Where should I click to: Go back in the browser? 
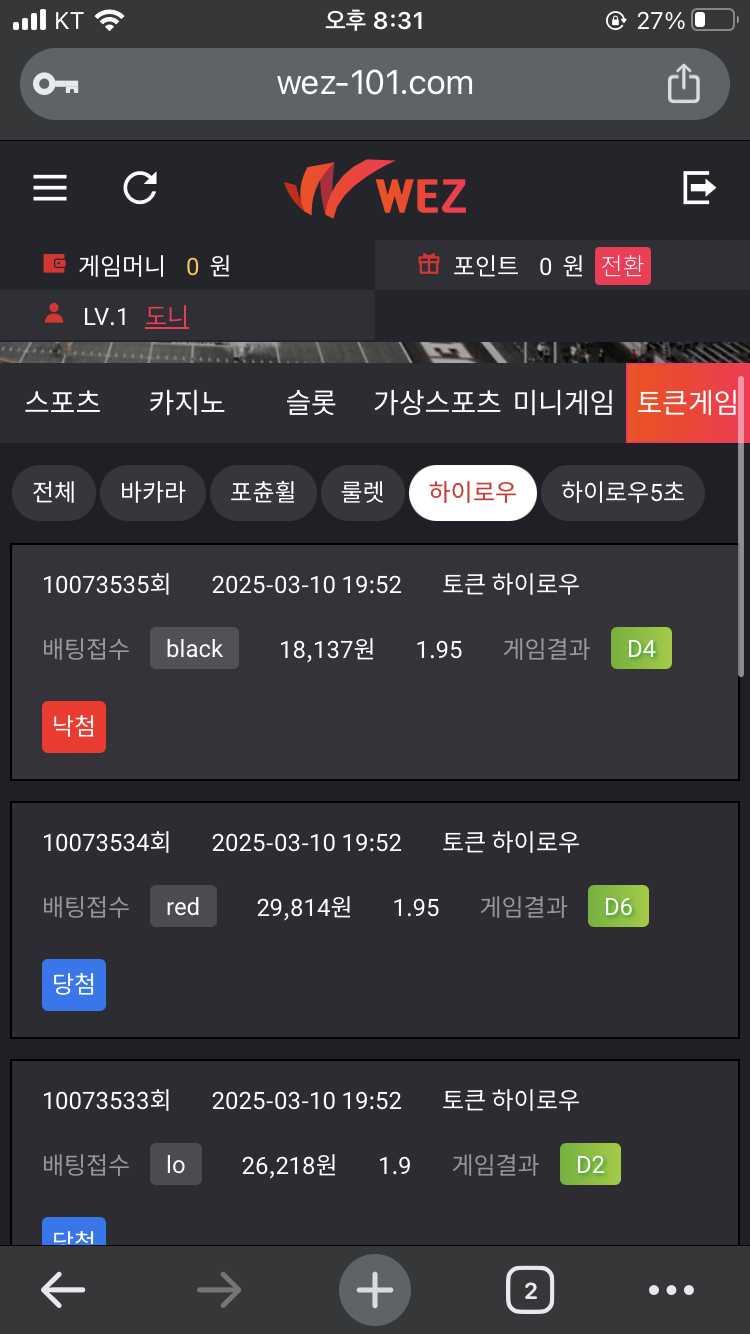coord(62,1290)
